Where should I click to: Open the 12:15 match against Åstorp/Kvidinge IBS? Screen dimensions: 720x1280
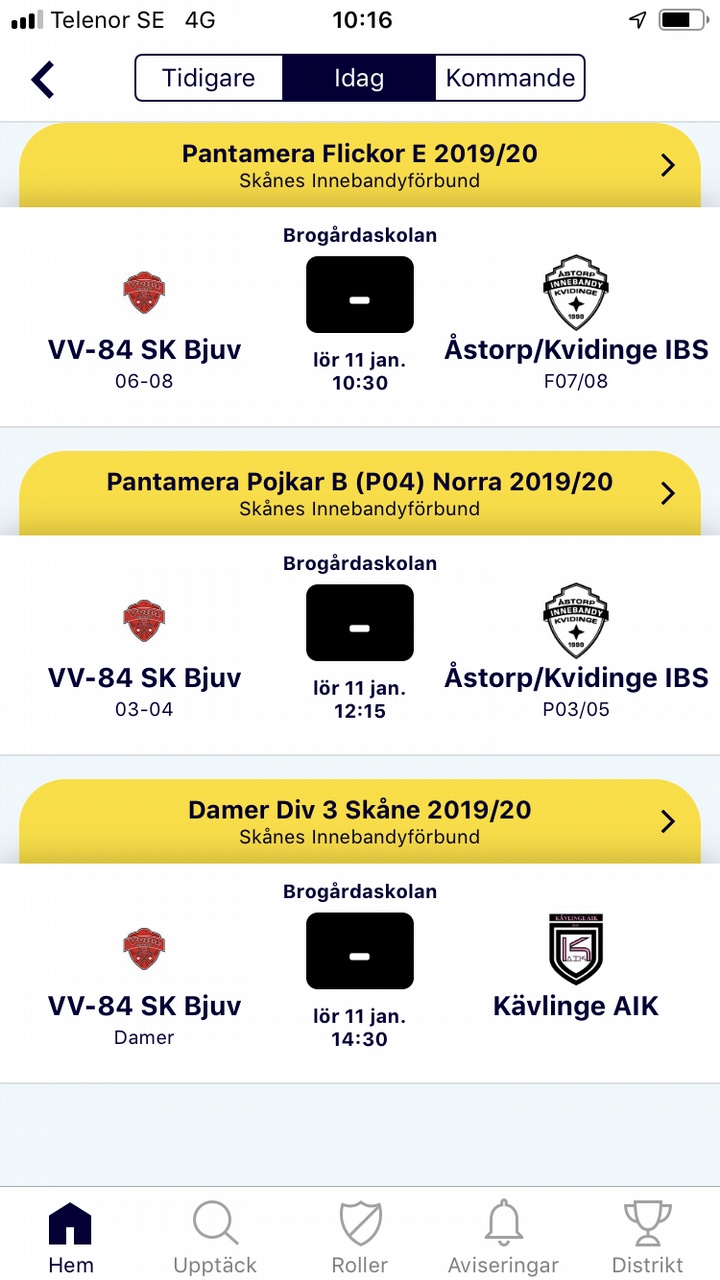click(x=360, y=646)
